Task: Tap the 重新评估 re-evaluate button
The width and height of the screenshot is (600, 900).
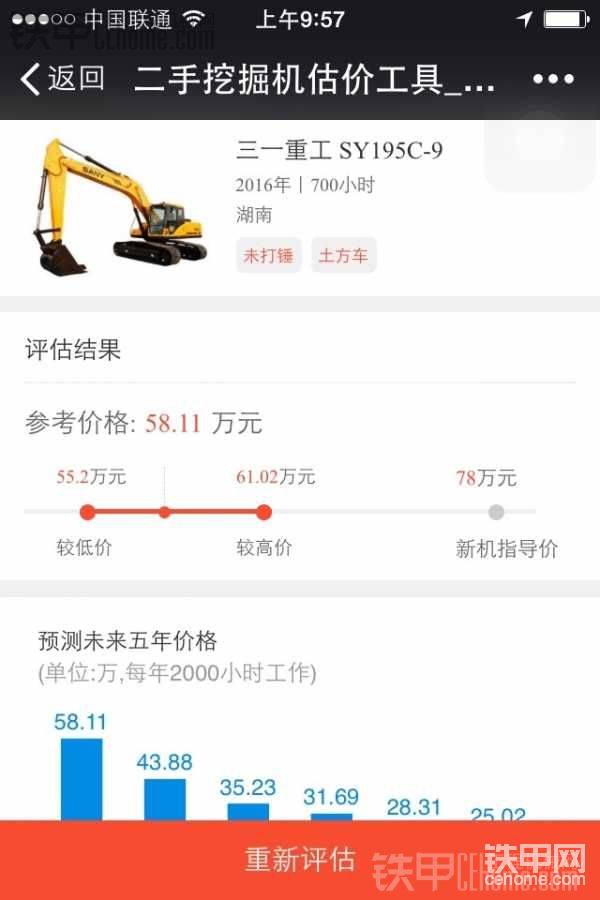Action: pos(300,859)
